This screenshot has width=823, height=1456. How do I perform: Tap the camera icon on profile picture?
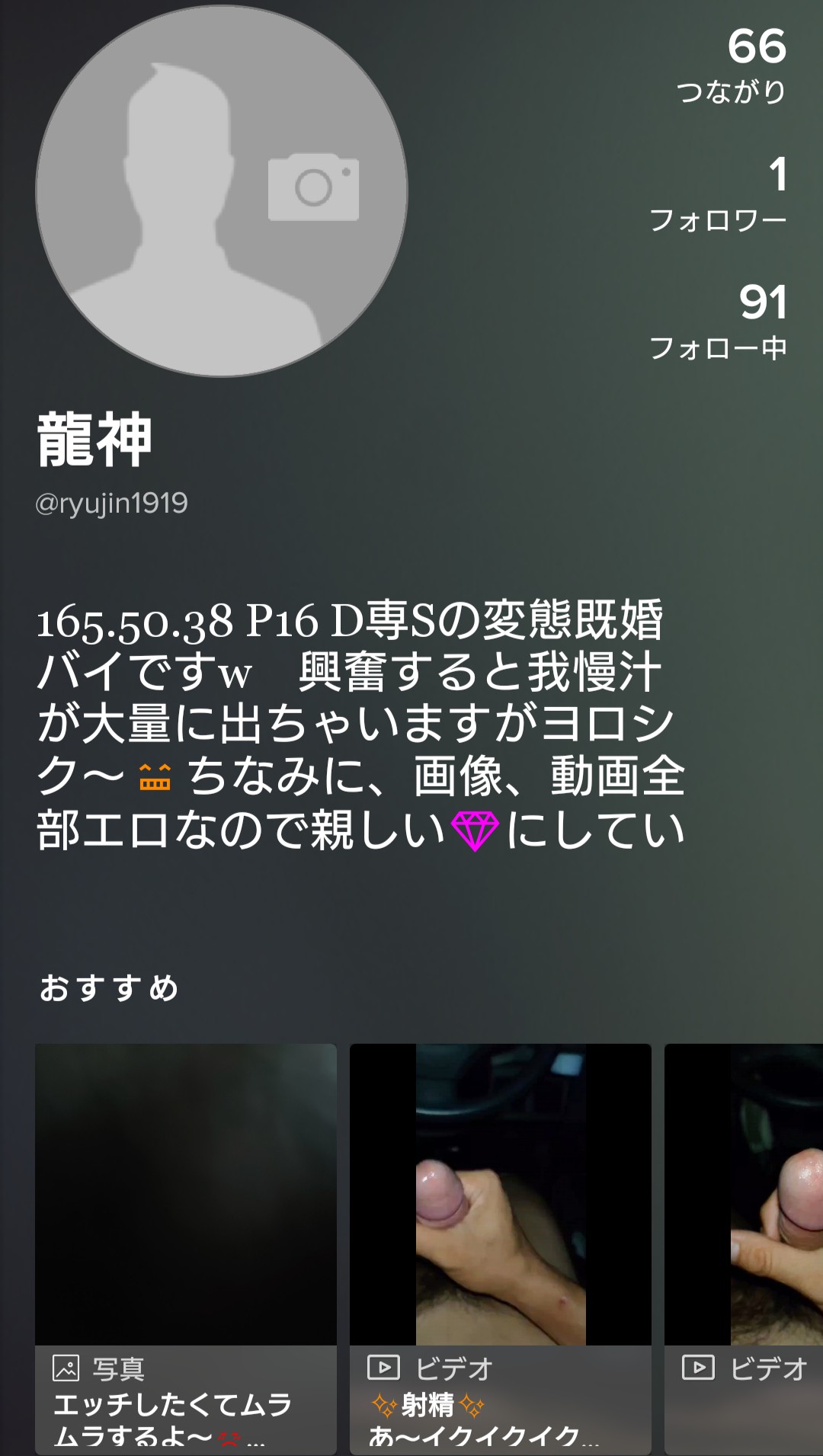tap(313, 187)
